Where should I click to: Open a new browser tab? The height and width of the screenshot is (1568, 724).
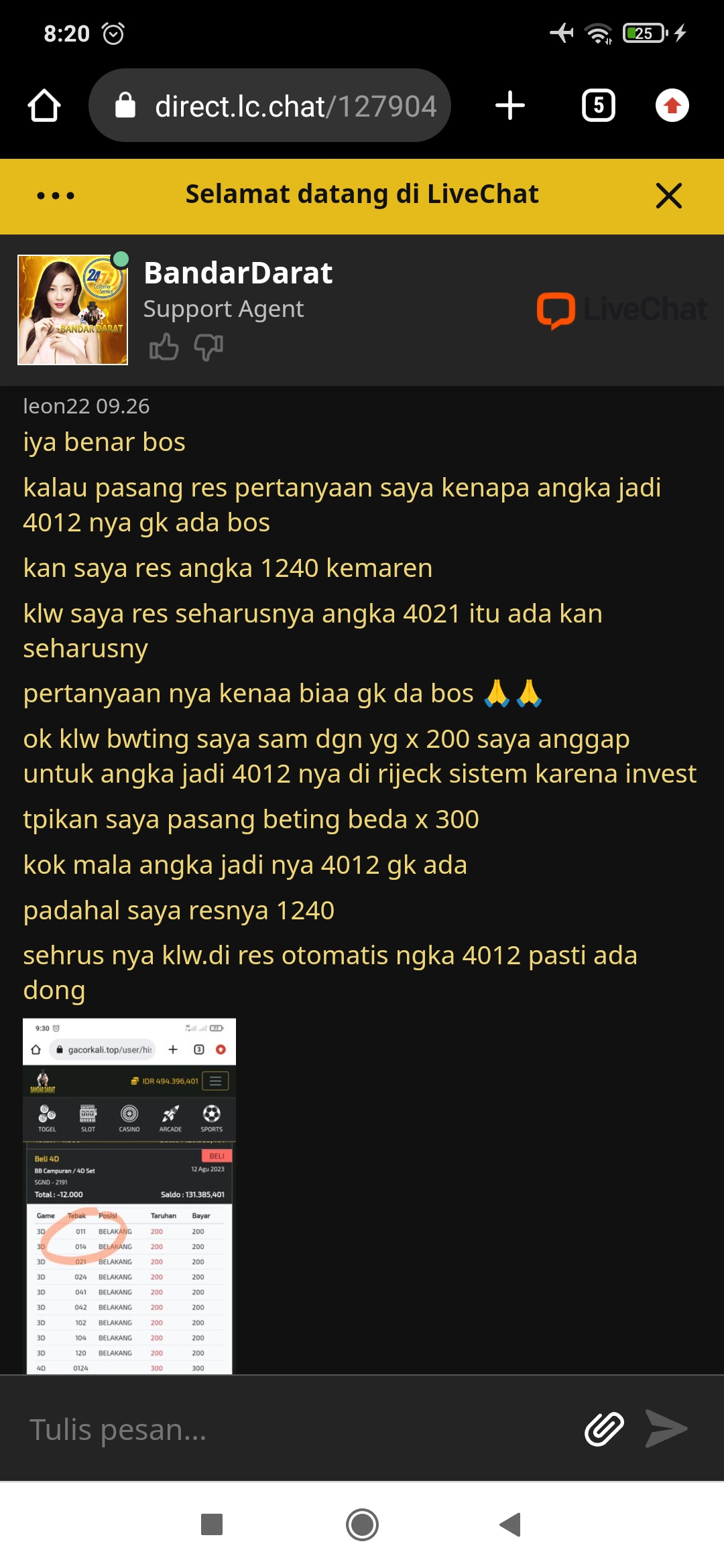click(x=509, y=106)
